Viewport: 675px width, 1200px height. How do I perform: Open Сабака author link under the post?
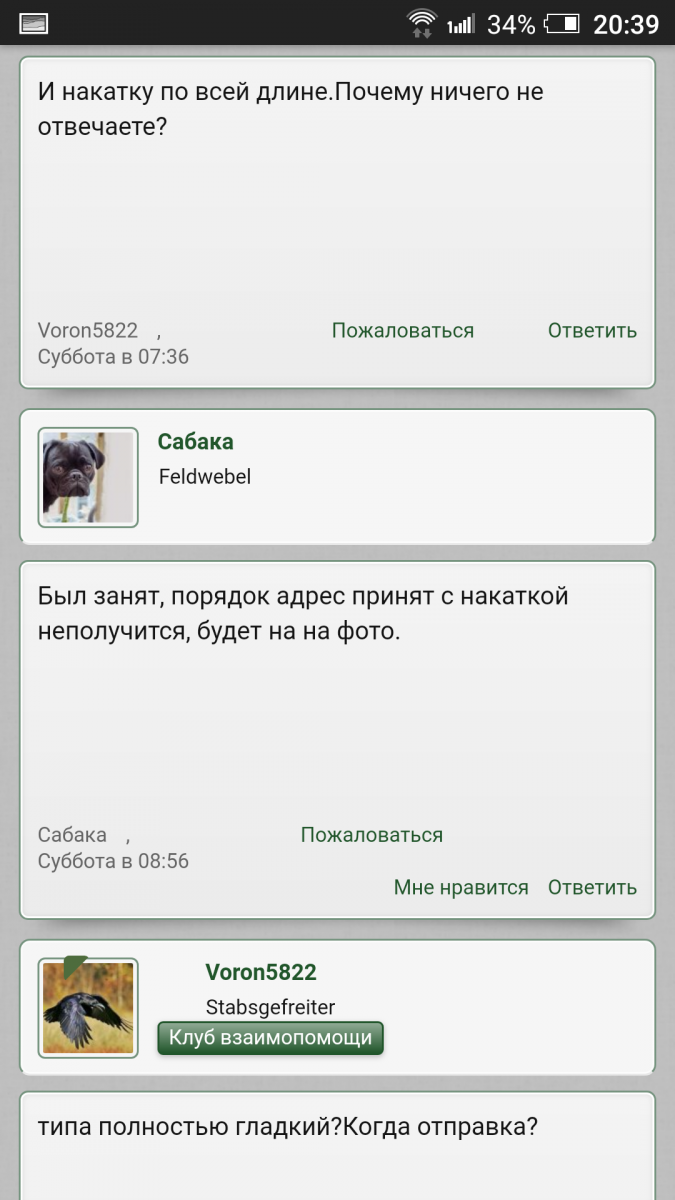[73, 835]
